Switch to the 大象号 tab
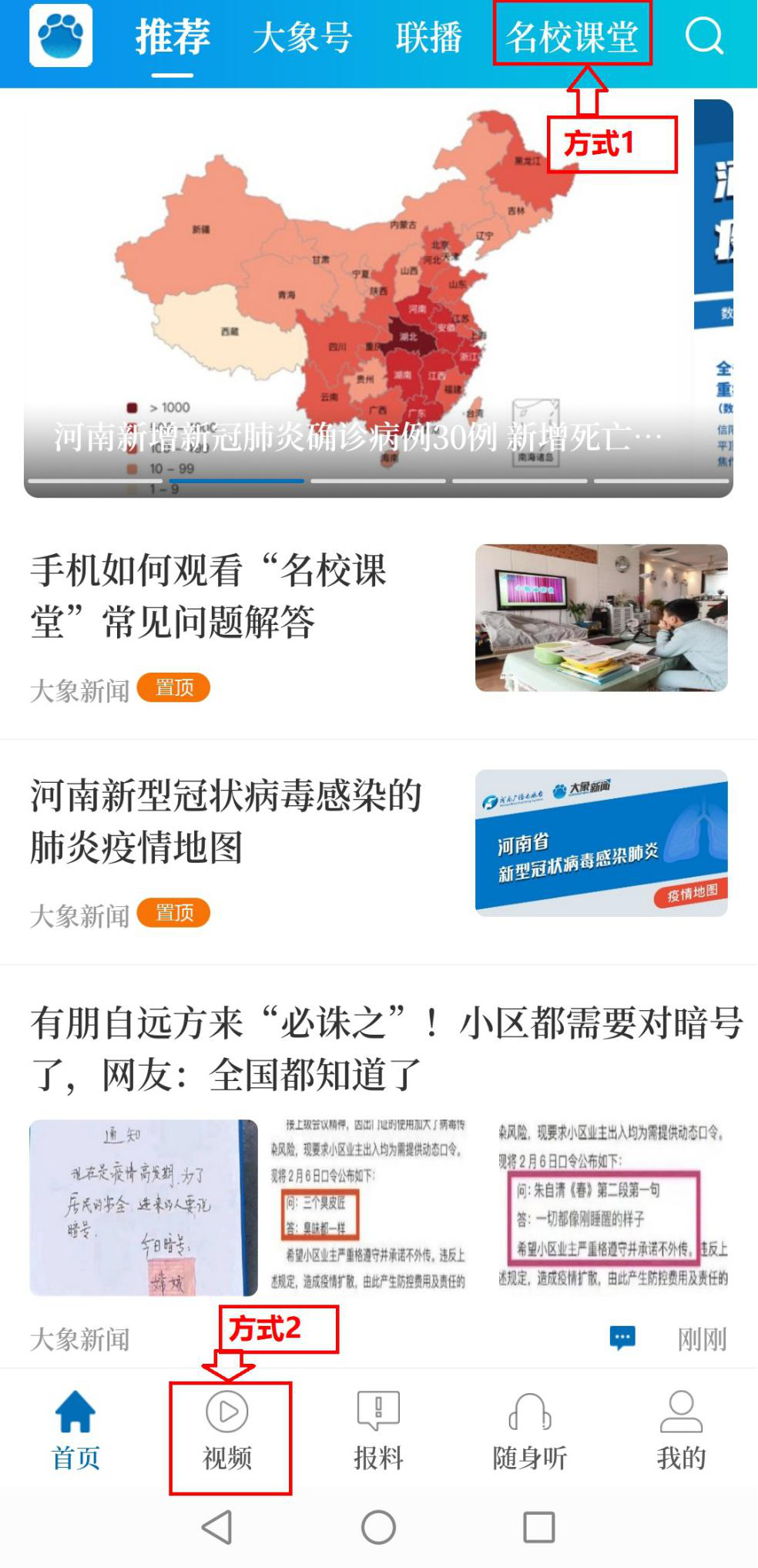Viewport: 758px width, 1568px height. pyautogui.click(x=302, y=36)
